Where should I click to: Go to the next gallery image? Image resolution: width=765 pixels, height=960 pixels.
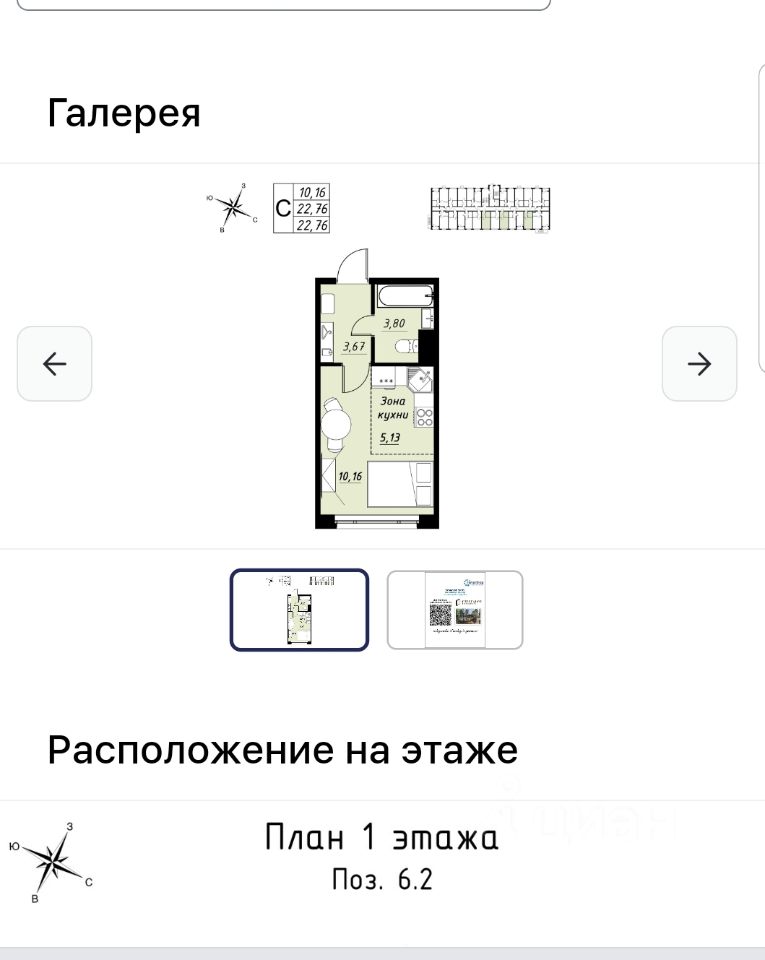[x=699, y=363]
